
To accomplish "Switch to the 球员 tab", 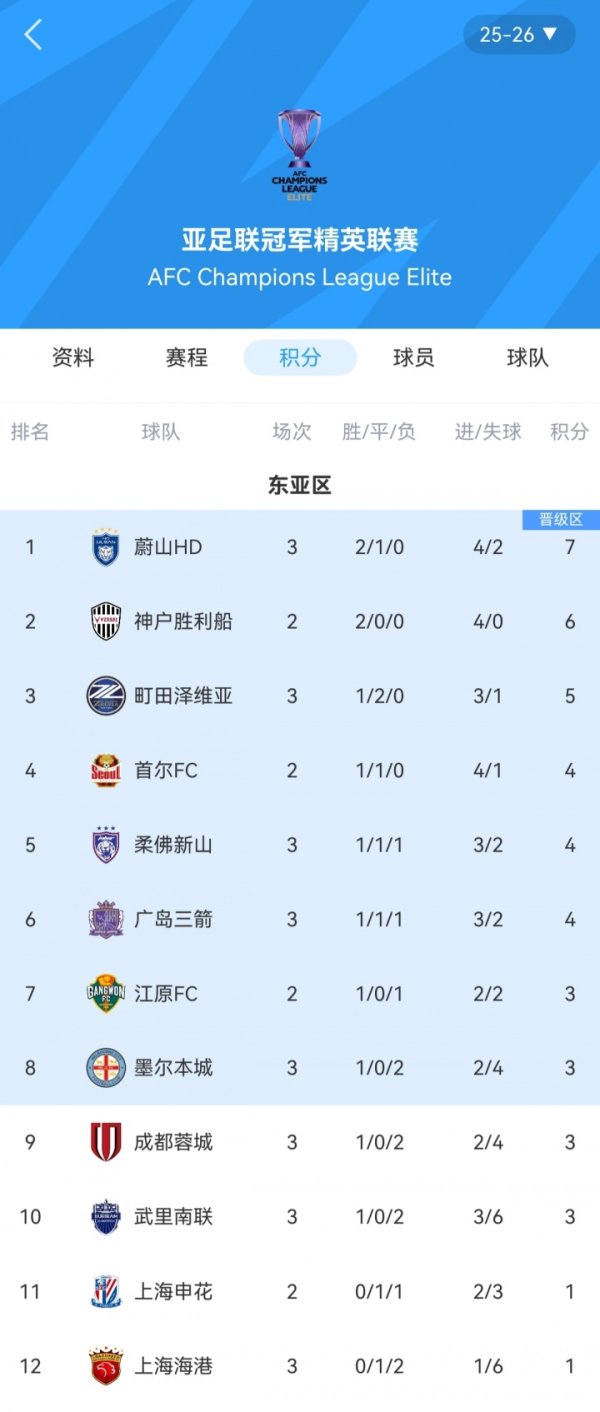I will coord(413,357).
